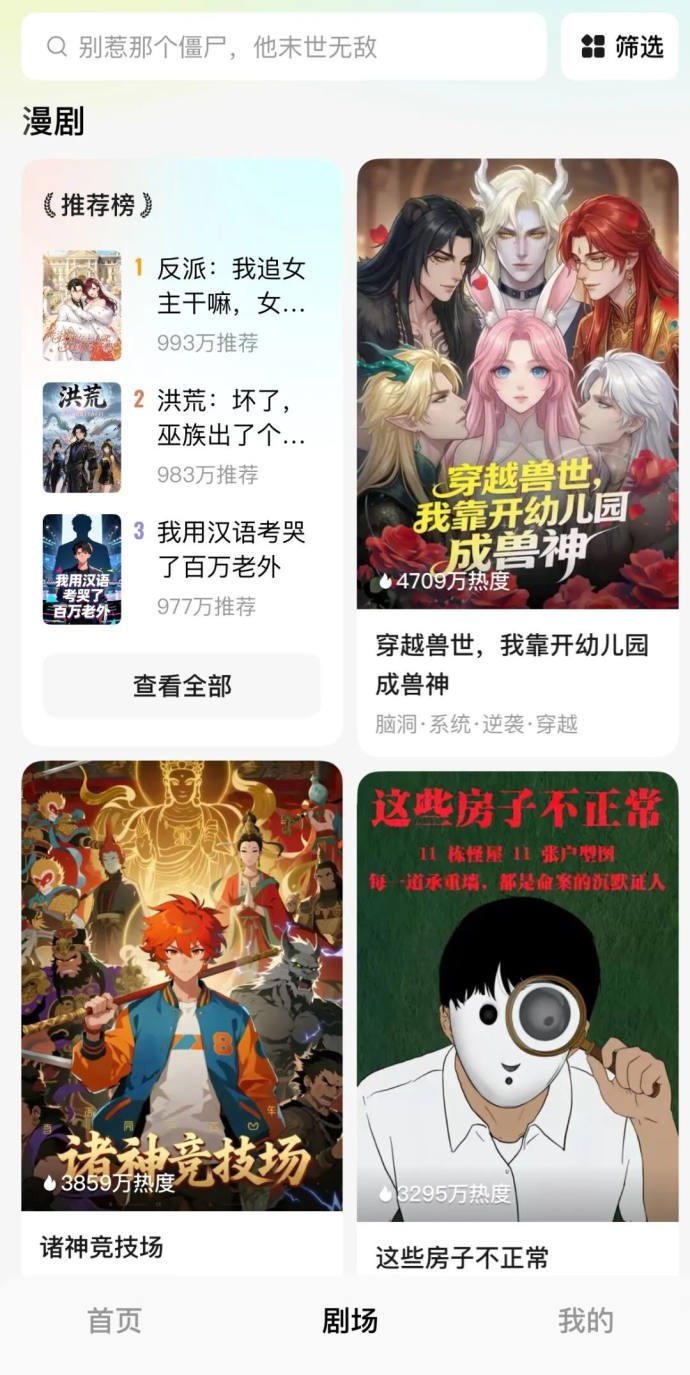Screen dimensions: 690x1375
Task: Open ranked drama 我用汉语考哭了百万老外
Action: coord(230,550)
